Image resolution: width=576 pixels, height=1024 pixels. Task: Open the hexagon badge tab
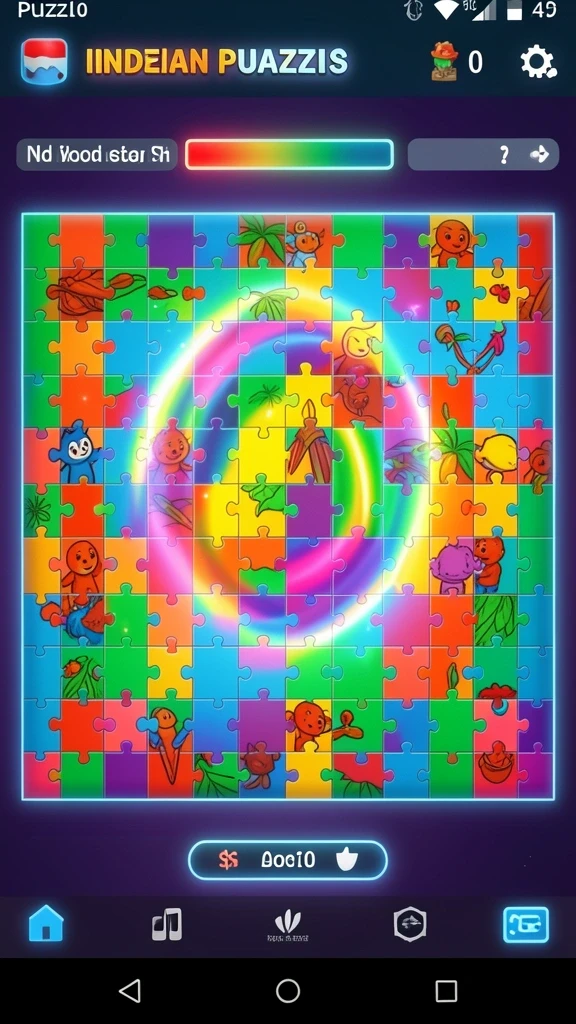tap(410, 924)
